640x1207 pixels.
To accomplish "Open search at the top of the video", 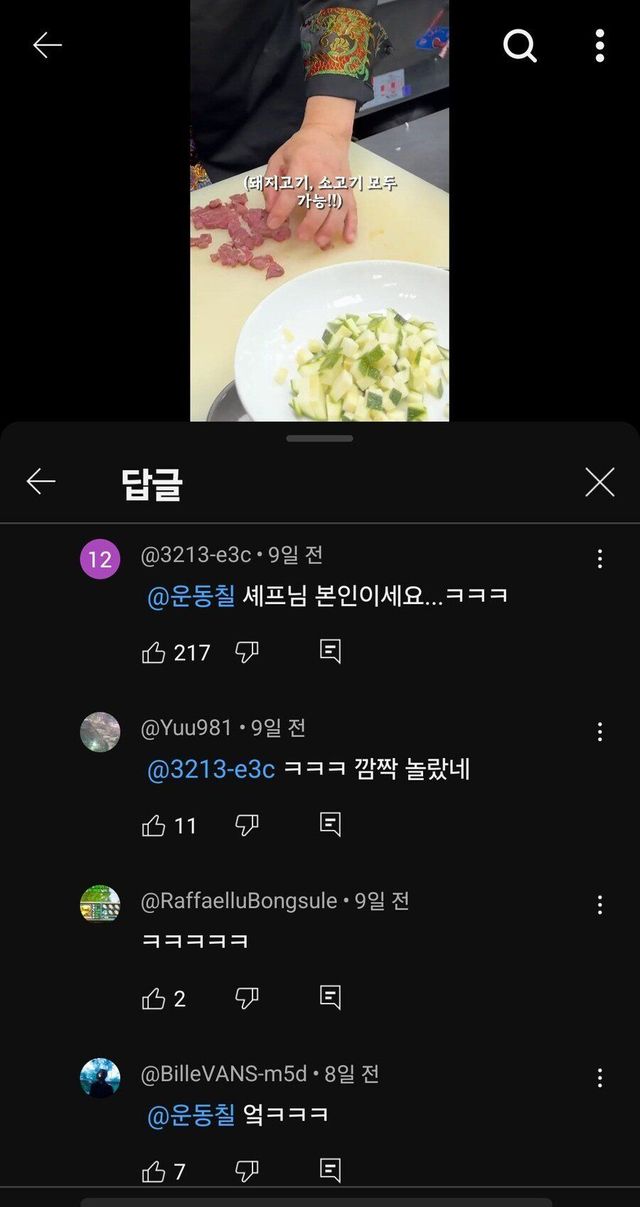I will tap(519, 45).
